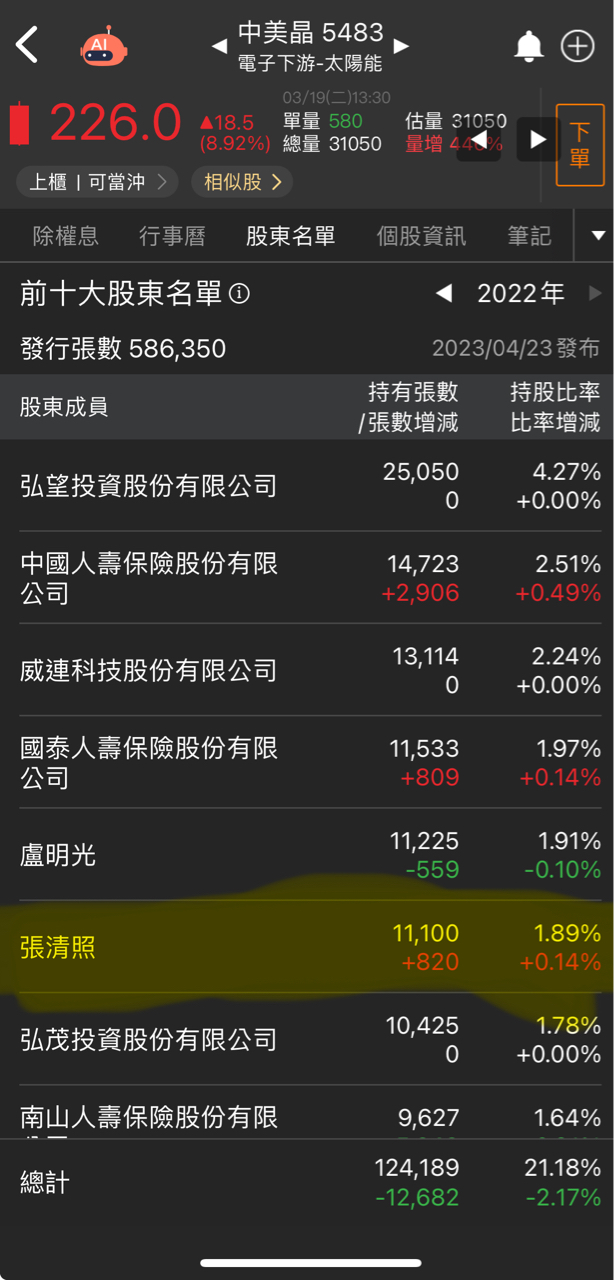Show info for 前十大股東名單
The height and width of the screenshot is (1280, 614).
point(239,294)
